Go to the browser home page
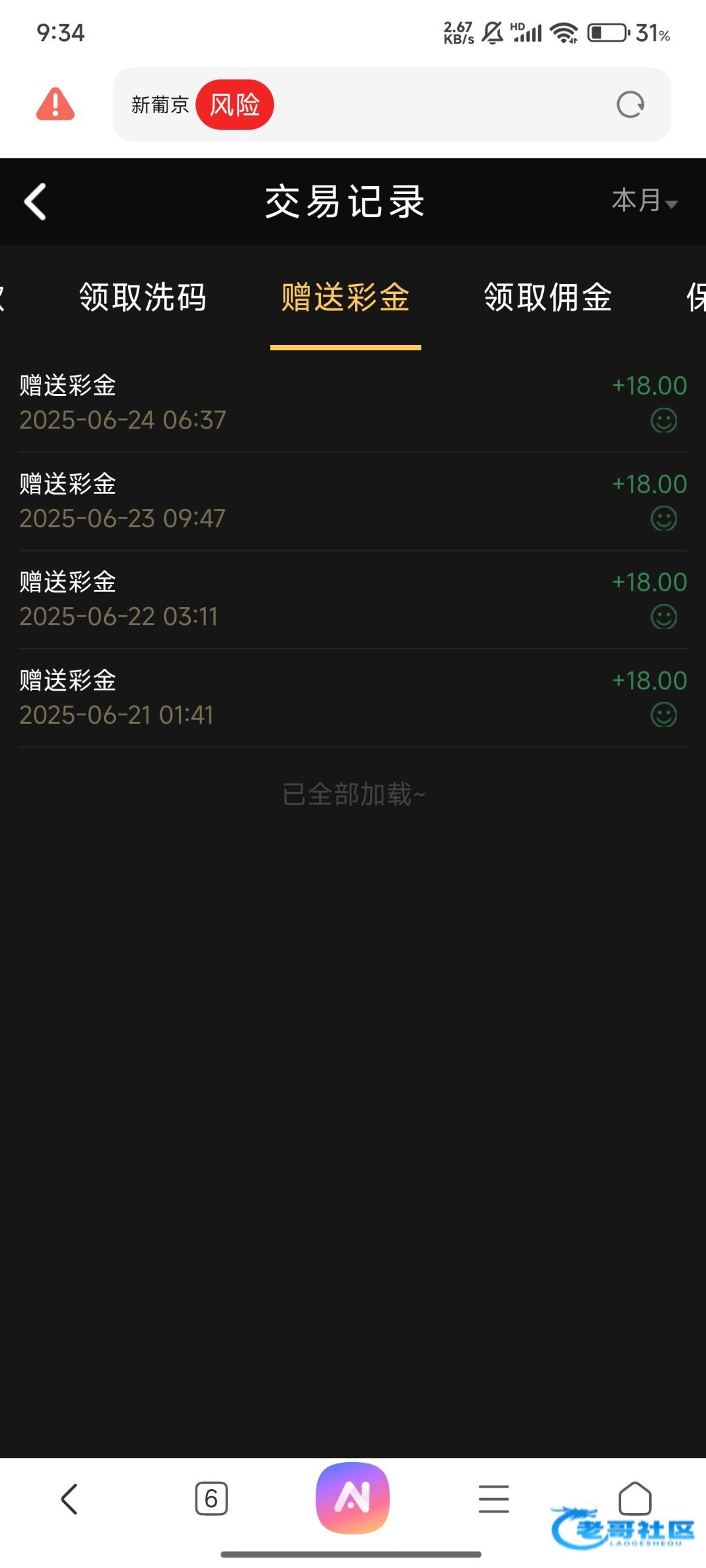 pos(635,1497)
